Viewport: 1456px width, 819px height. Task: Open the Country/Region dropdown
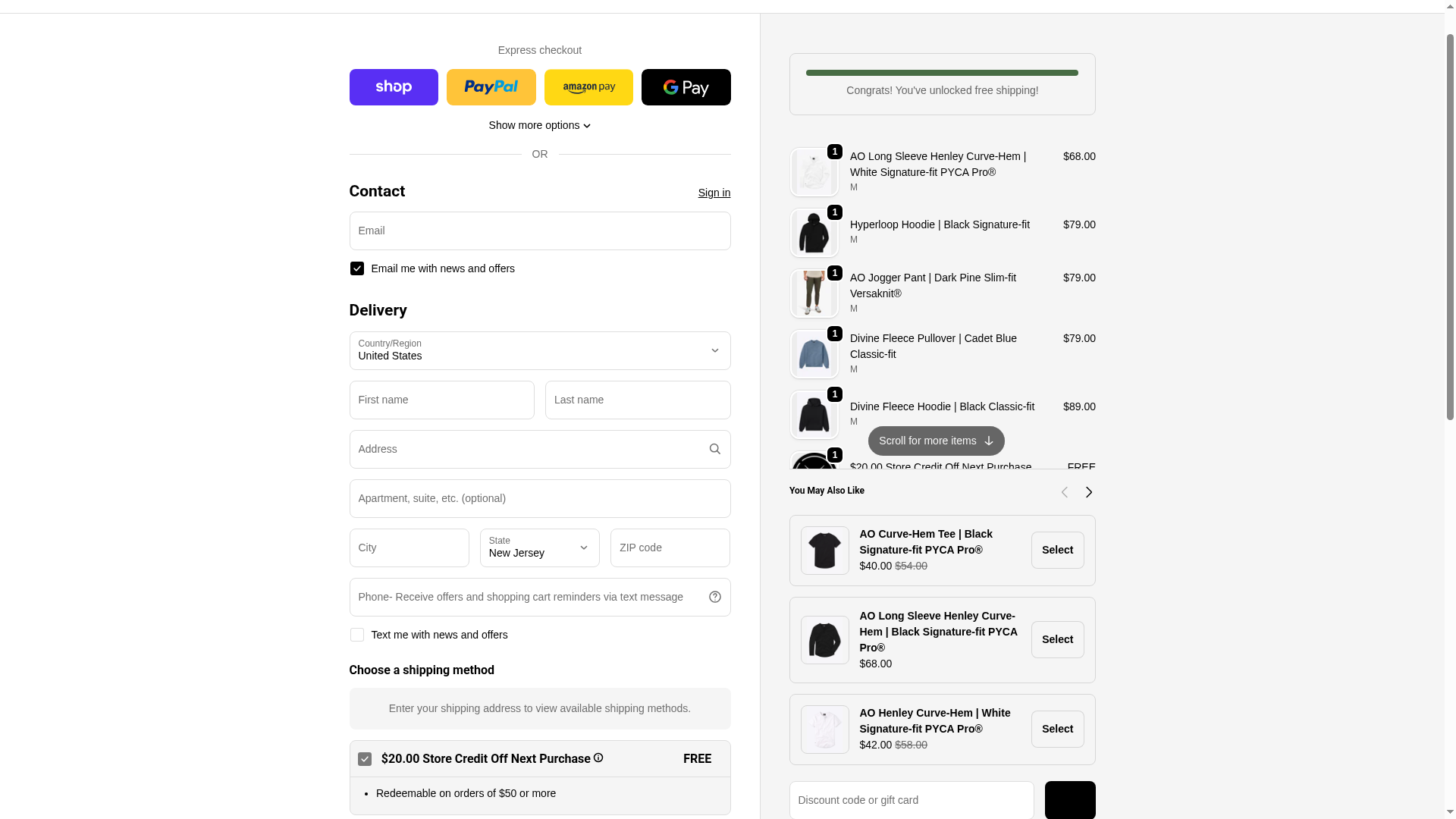[539, 350]
